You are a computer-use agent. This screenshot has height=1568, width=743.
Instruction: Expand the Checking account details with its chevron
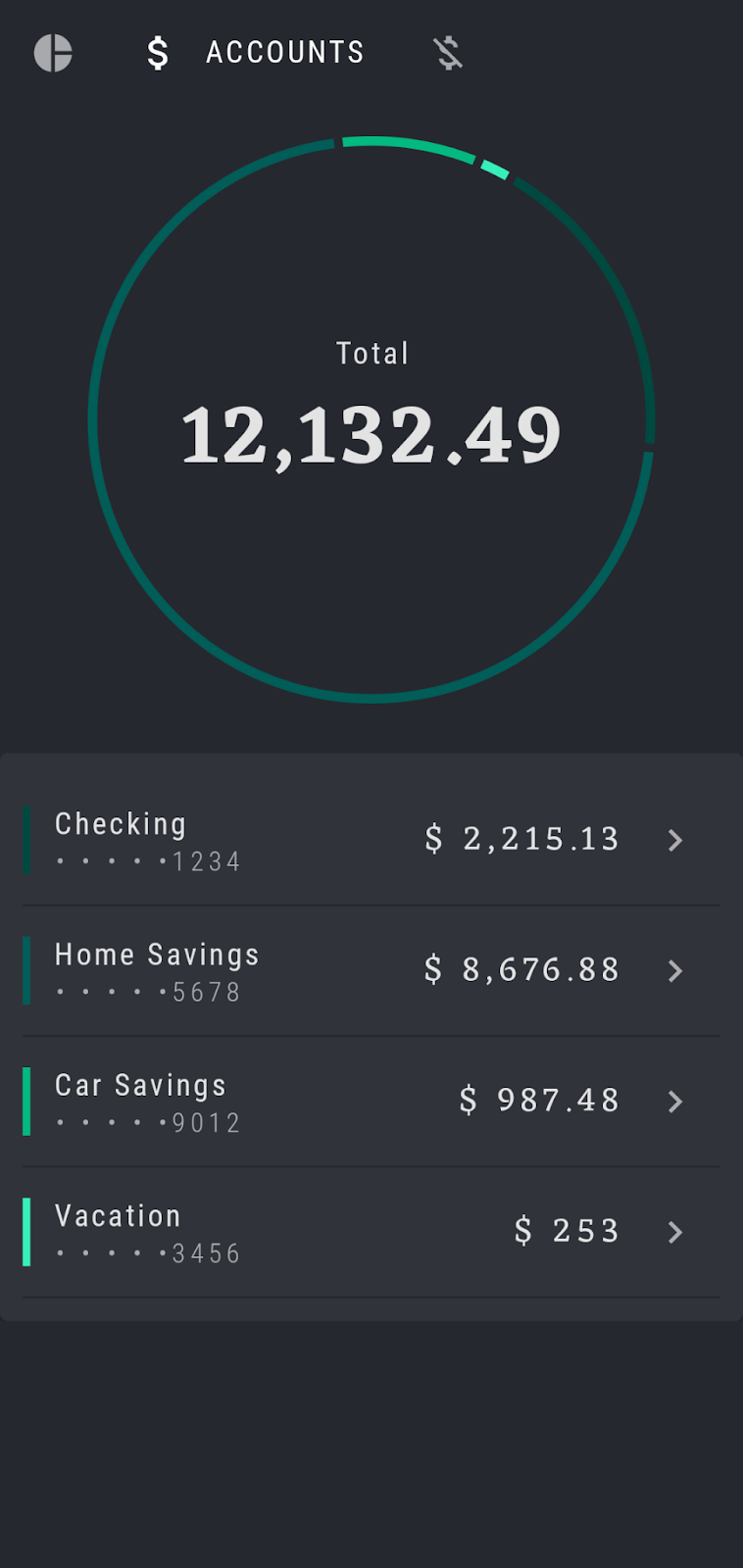pyautogui.click(x=674, y=841)
